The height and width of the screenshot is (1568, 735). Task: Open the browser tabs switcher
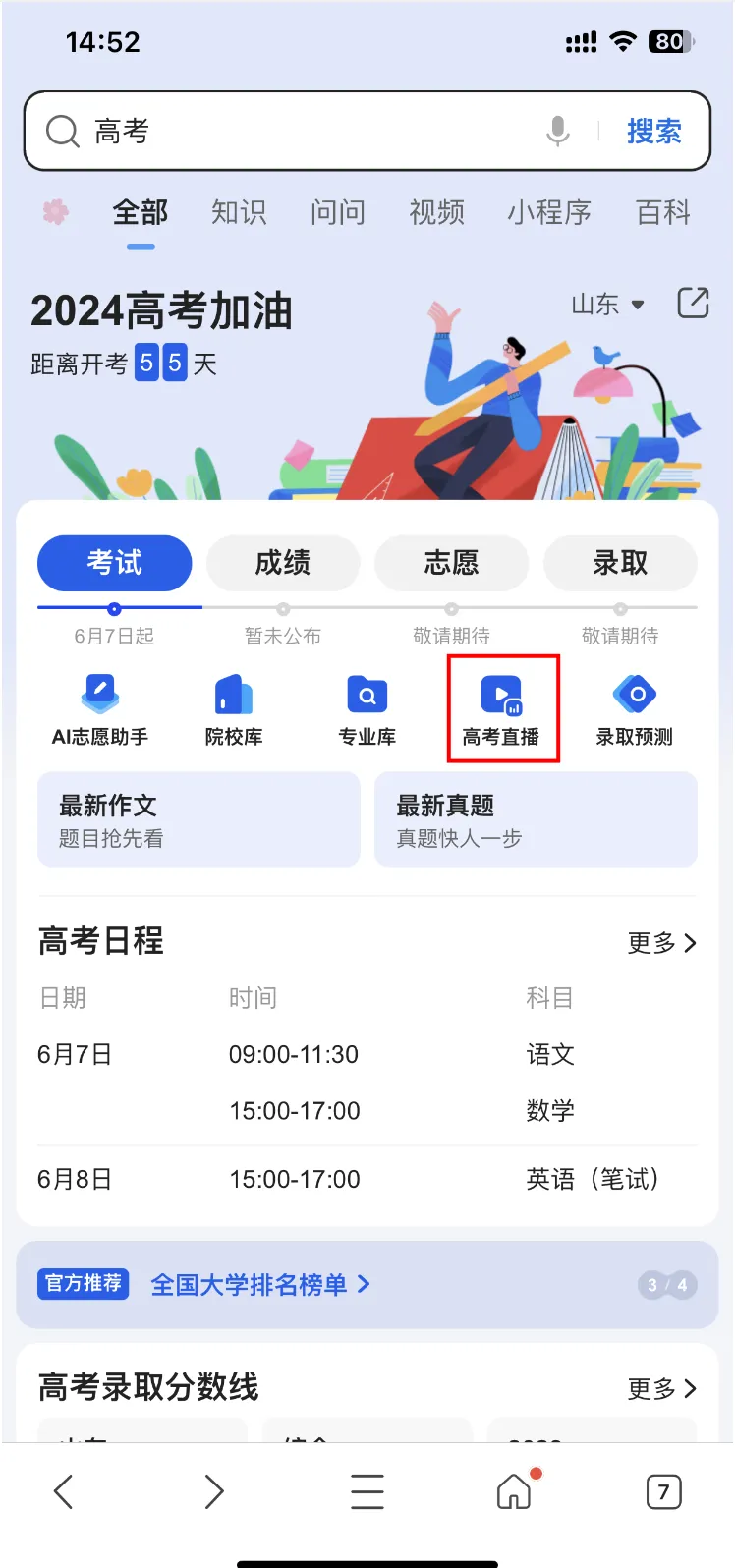click(663, 1492)
